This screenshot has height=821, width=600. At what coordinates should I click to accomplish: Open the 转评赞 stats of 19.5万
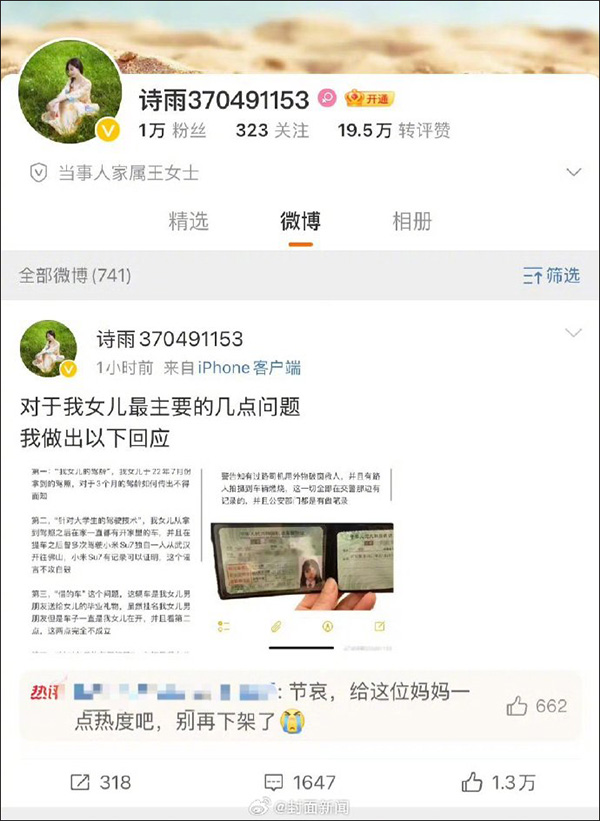click(x=394, y=130)
